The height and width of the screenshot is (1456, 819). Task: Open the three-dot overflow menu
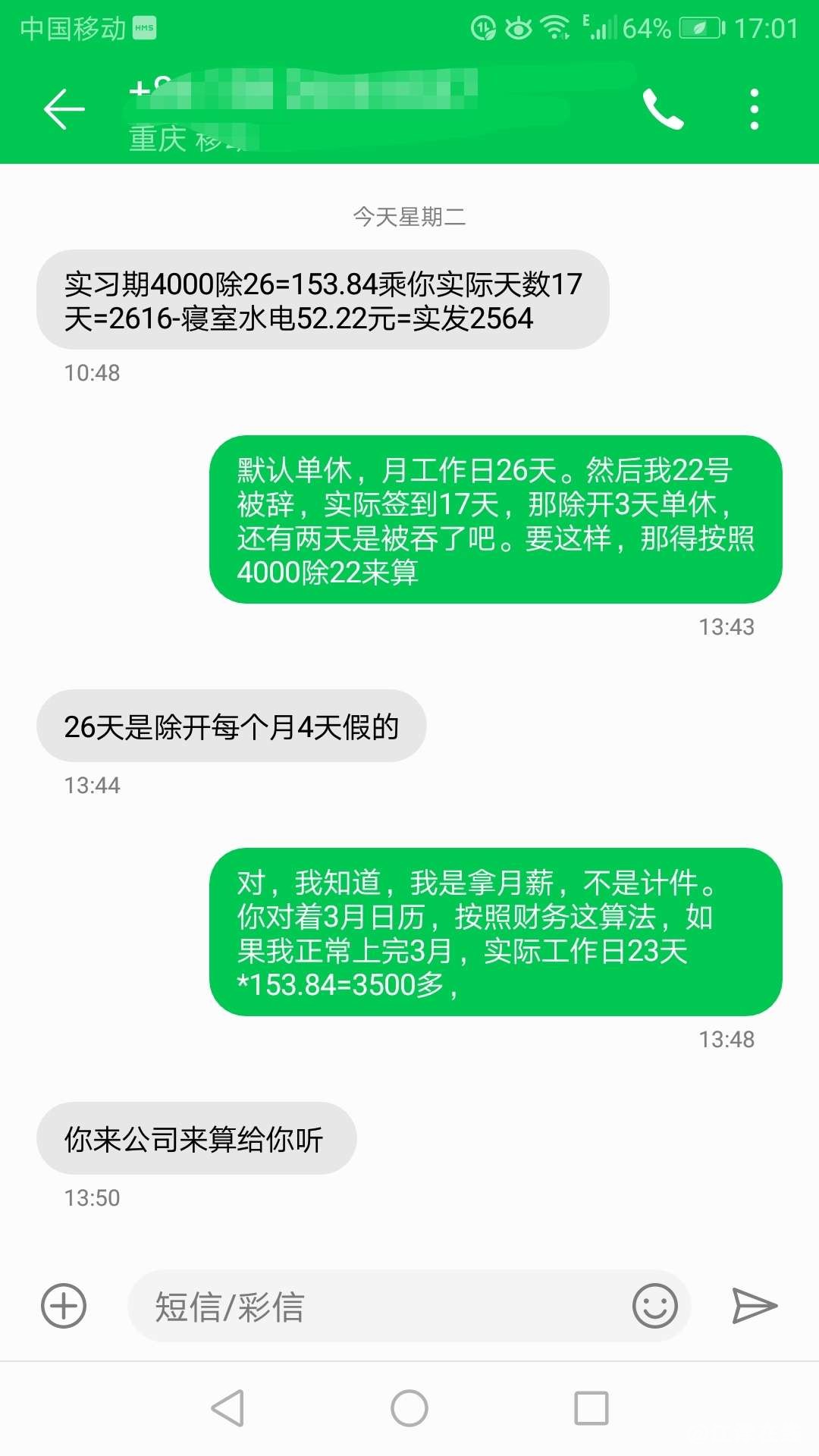pyautogui.click(x=754, y=110)
